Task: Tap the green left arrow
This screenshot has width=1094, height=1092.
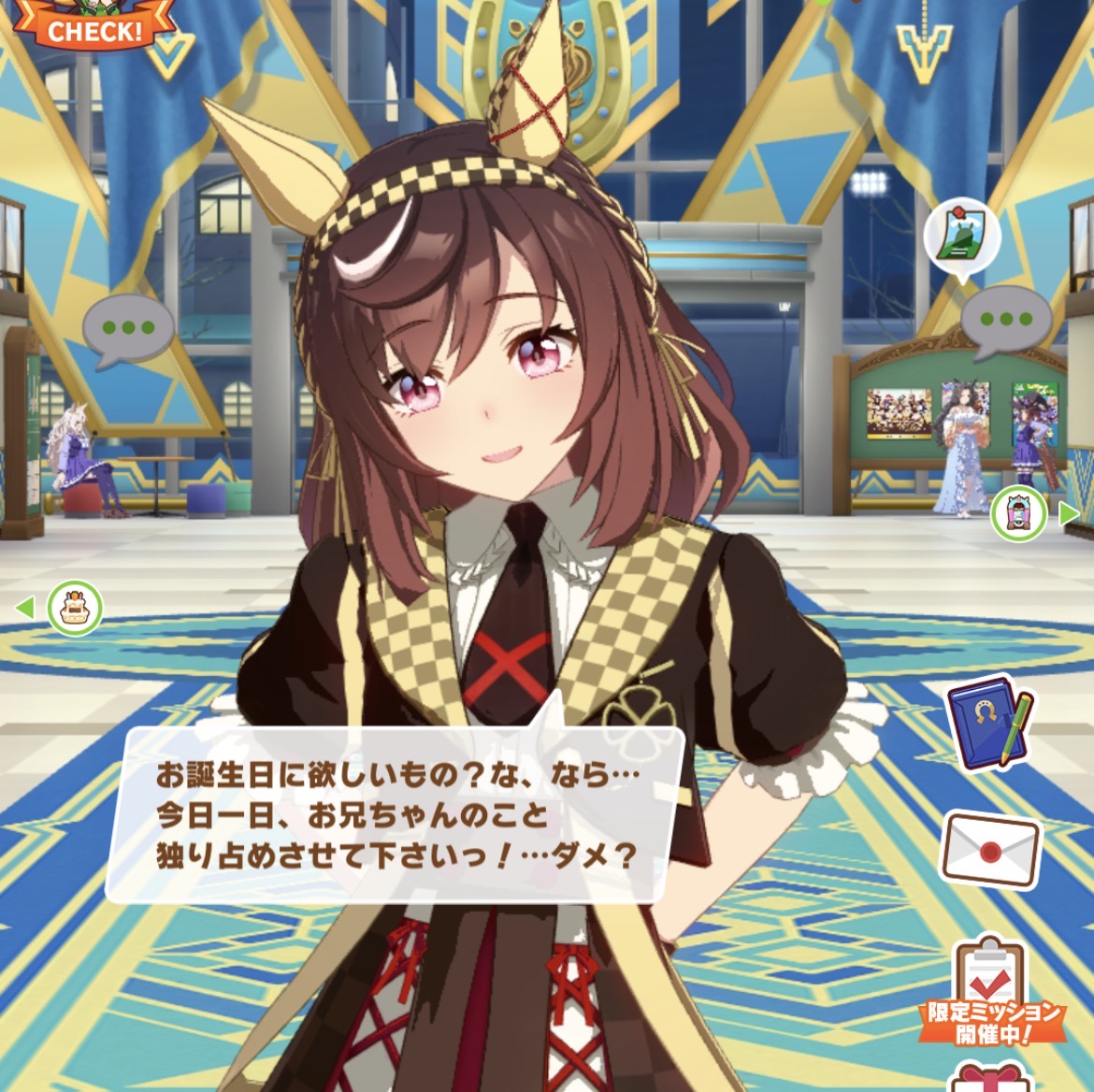Action: (x=24, y=609)
